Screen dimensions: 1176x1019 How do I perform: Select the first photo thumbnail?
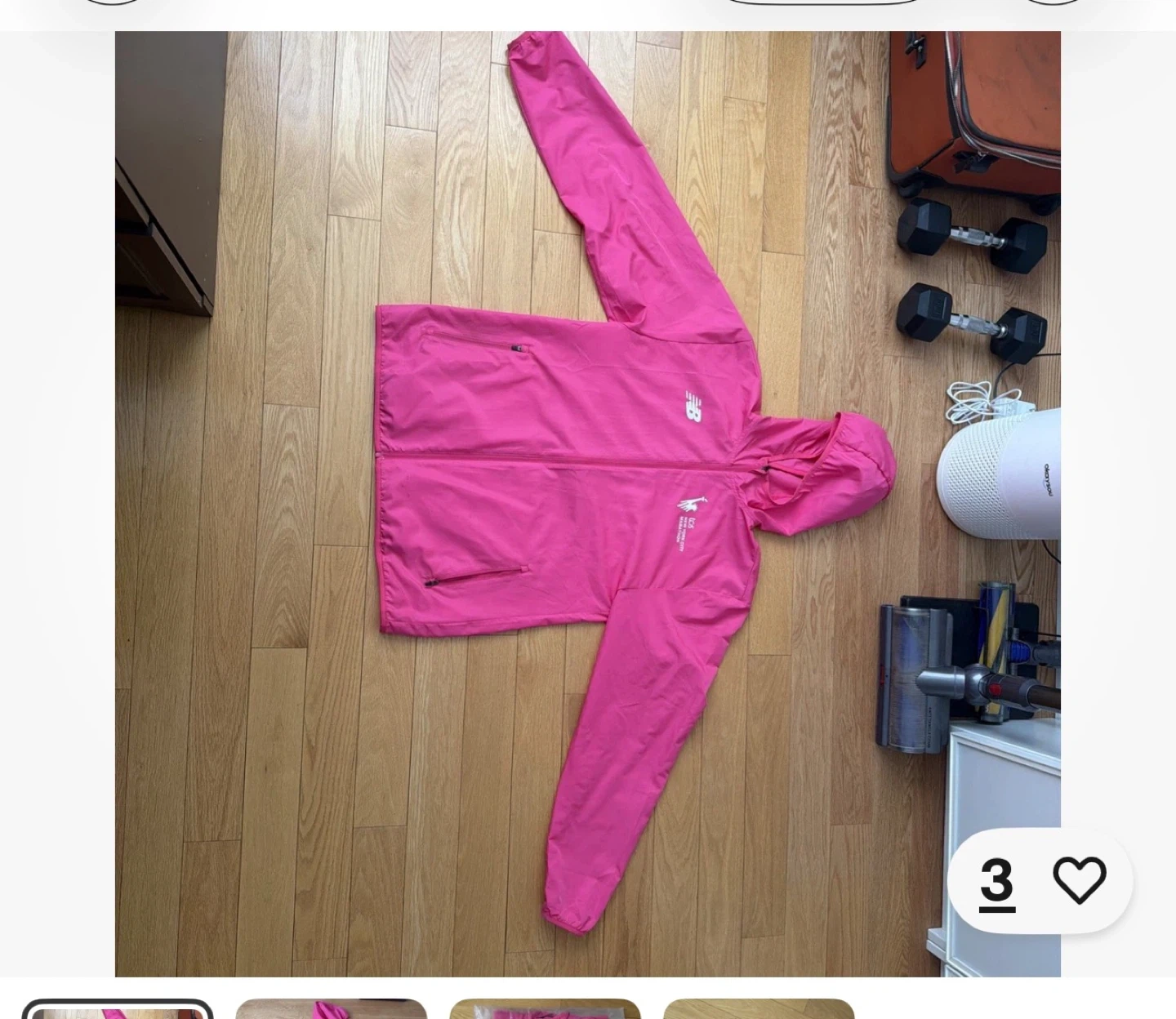coord(118,1009)
